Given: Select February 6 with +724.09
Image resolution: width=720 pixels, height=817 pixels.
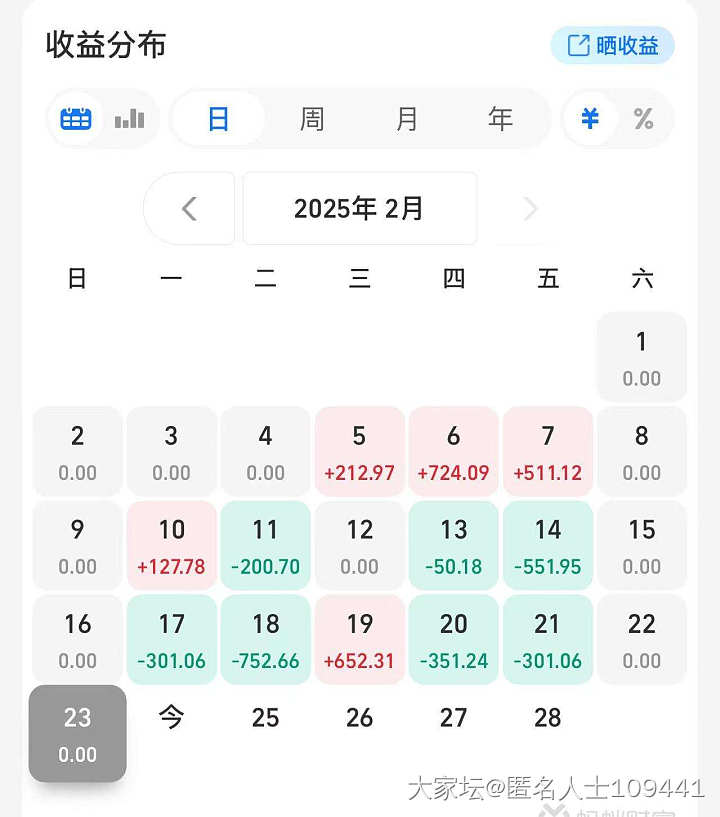Looking at the screenshot, I should pyautogui.click(x=454, y=452).
